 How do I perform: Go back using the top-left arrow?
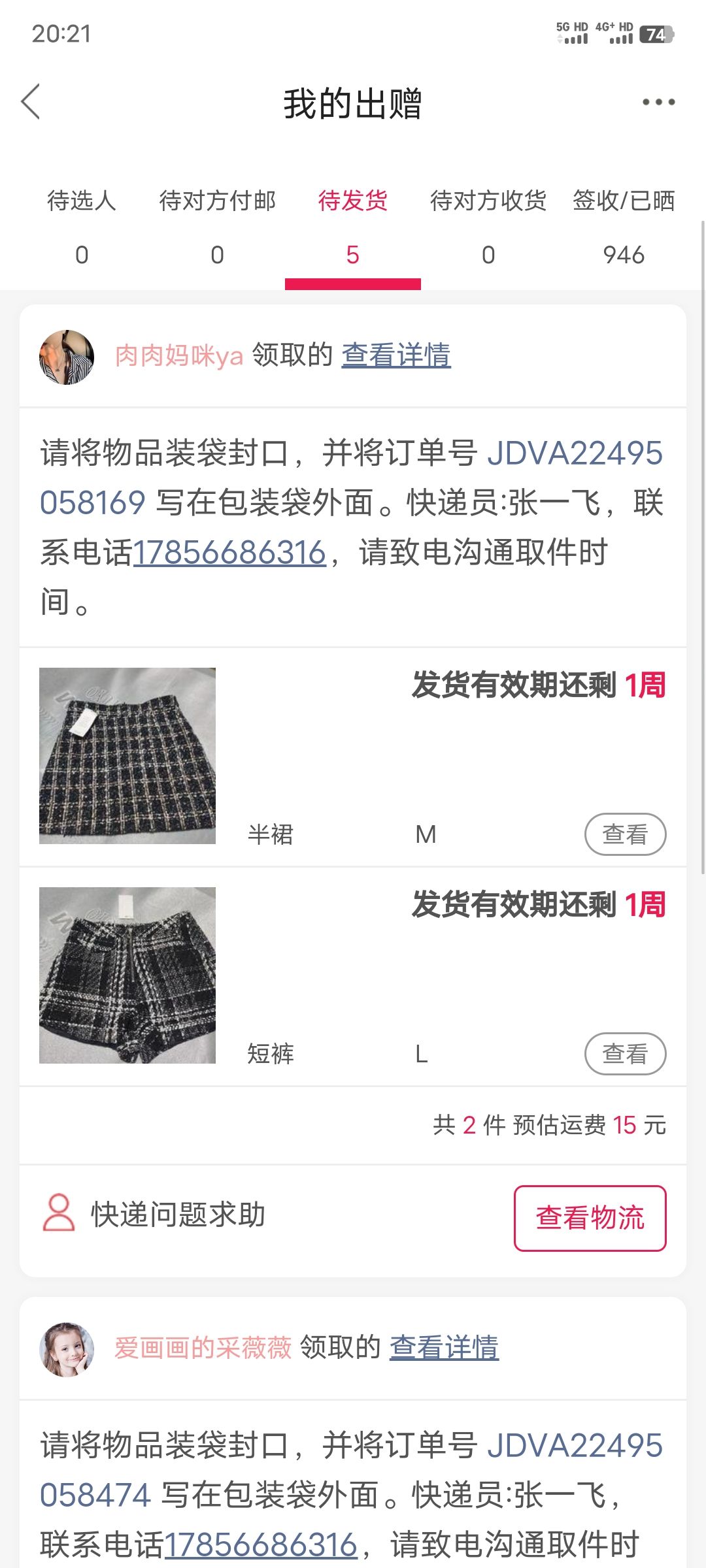click(31, 102)
